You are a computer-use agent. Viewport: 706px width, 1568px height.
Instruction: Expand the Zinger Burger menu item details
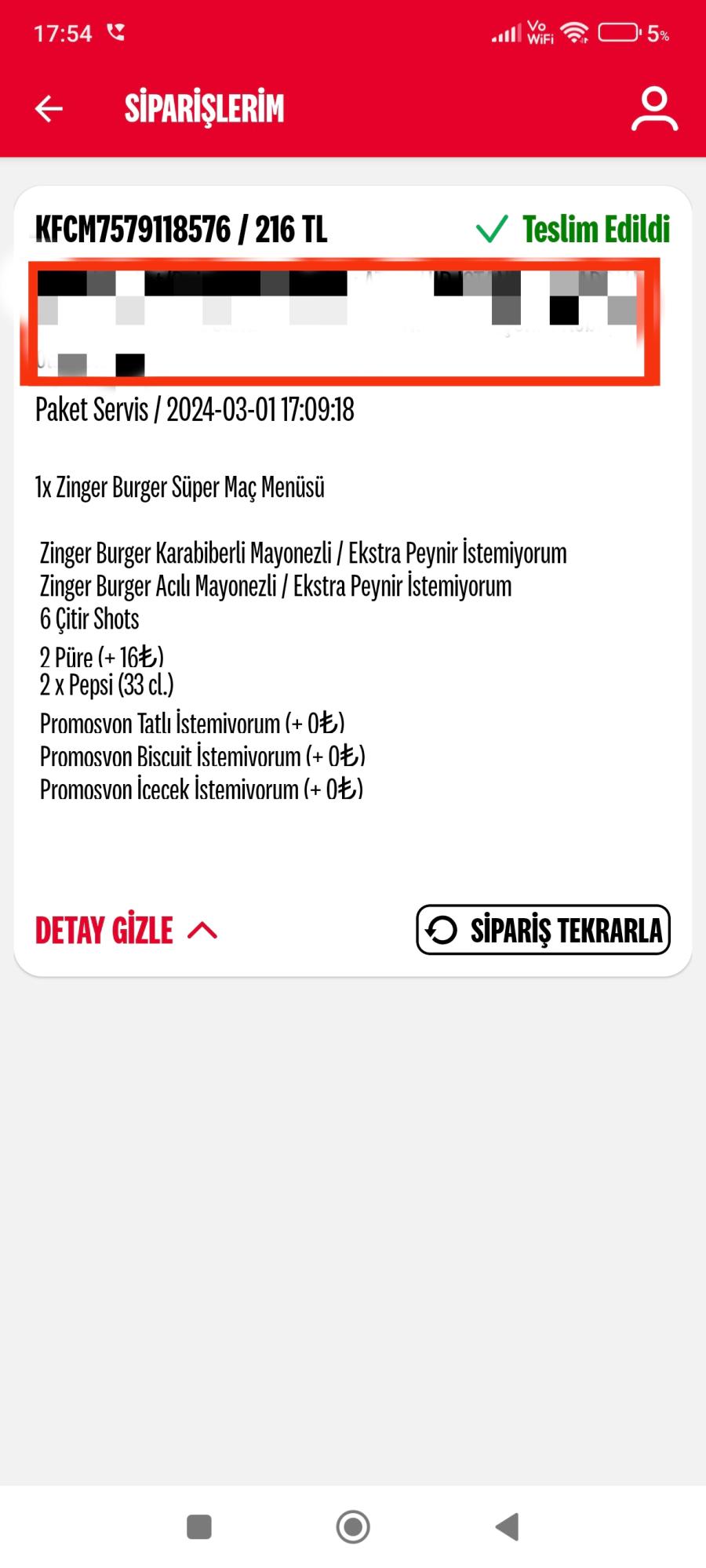180,486
